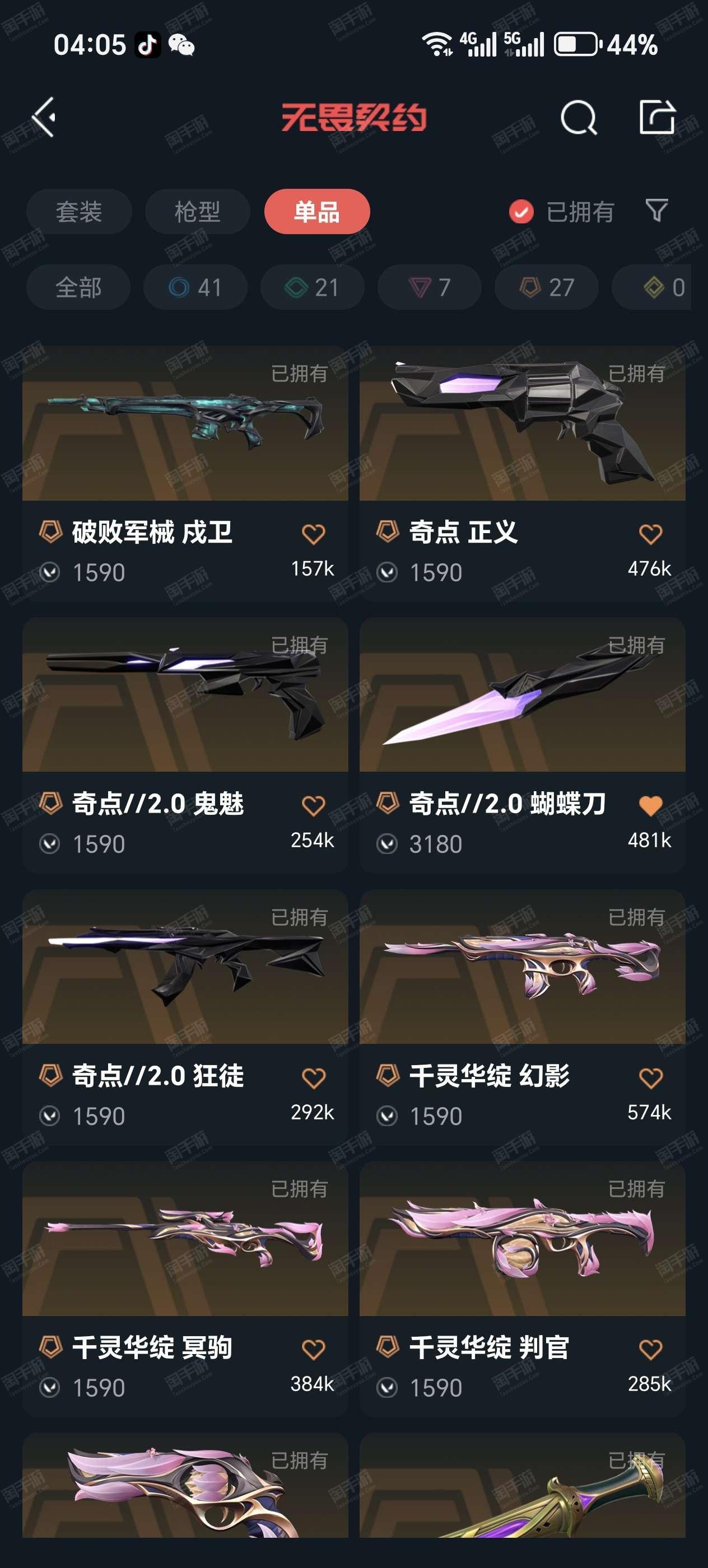Filter by the chip showing 27

pyautogui.click(x=547, y=287)
